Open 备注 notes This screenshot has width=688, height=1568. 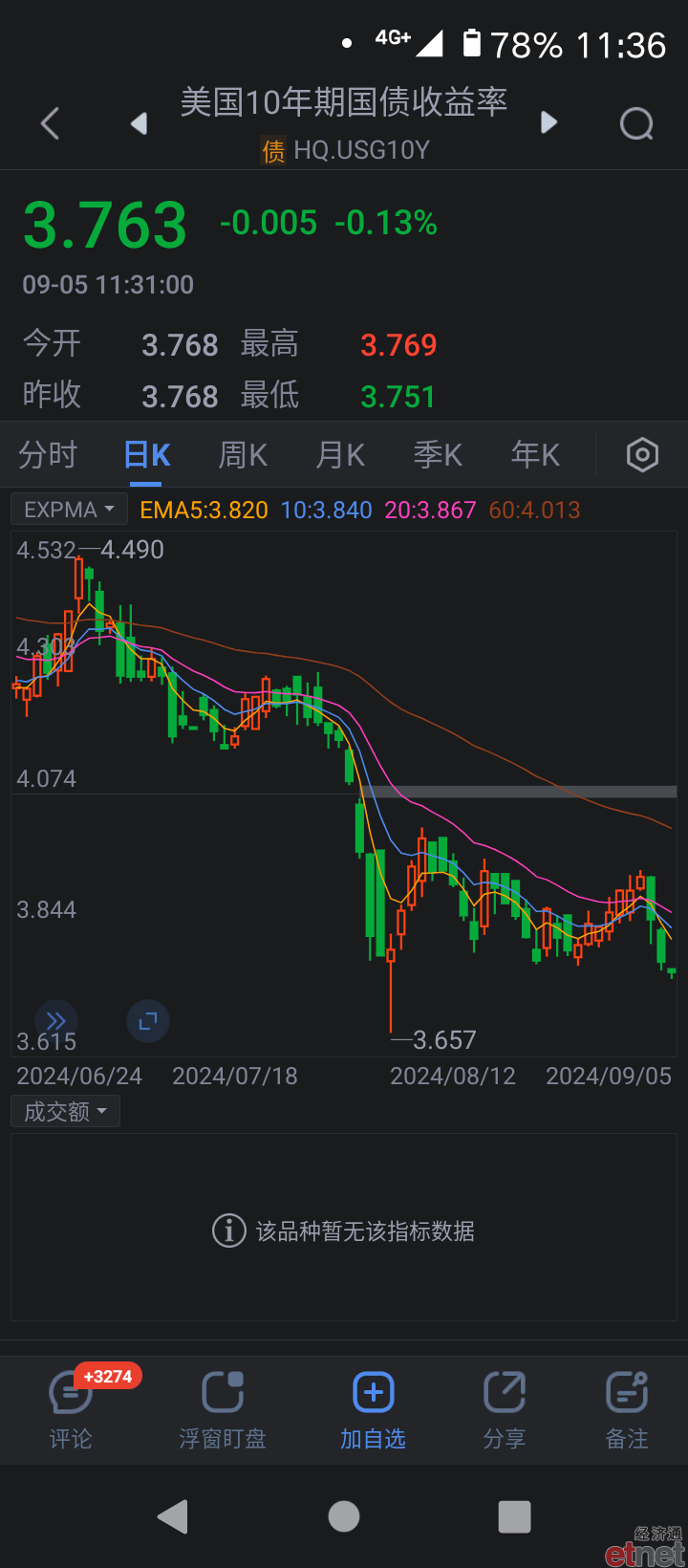(627, 1410)
